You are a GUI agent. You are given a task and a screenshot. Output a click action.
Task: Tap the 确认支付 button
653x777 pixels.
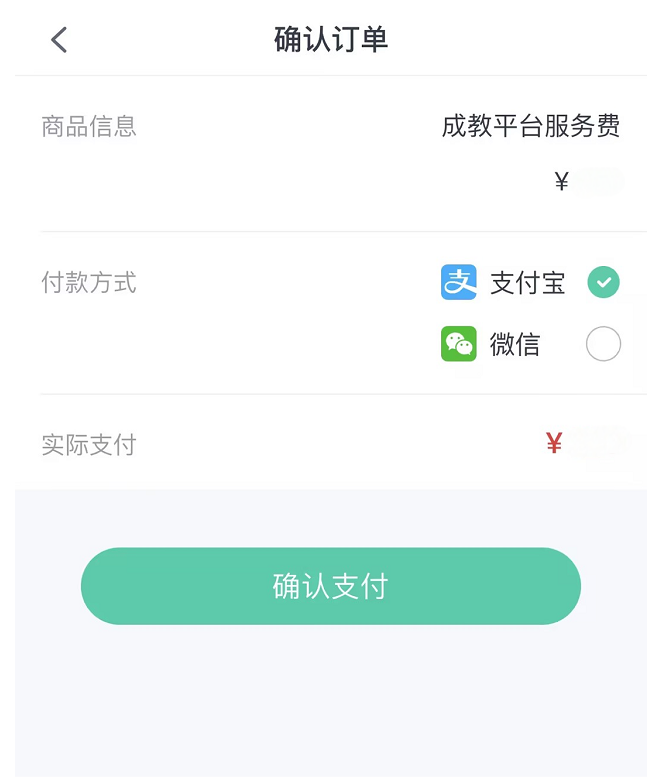click(x=330, y=586)
